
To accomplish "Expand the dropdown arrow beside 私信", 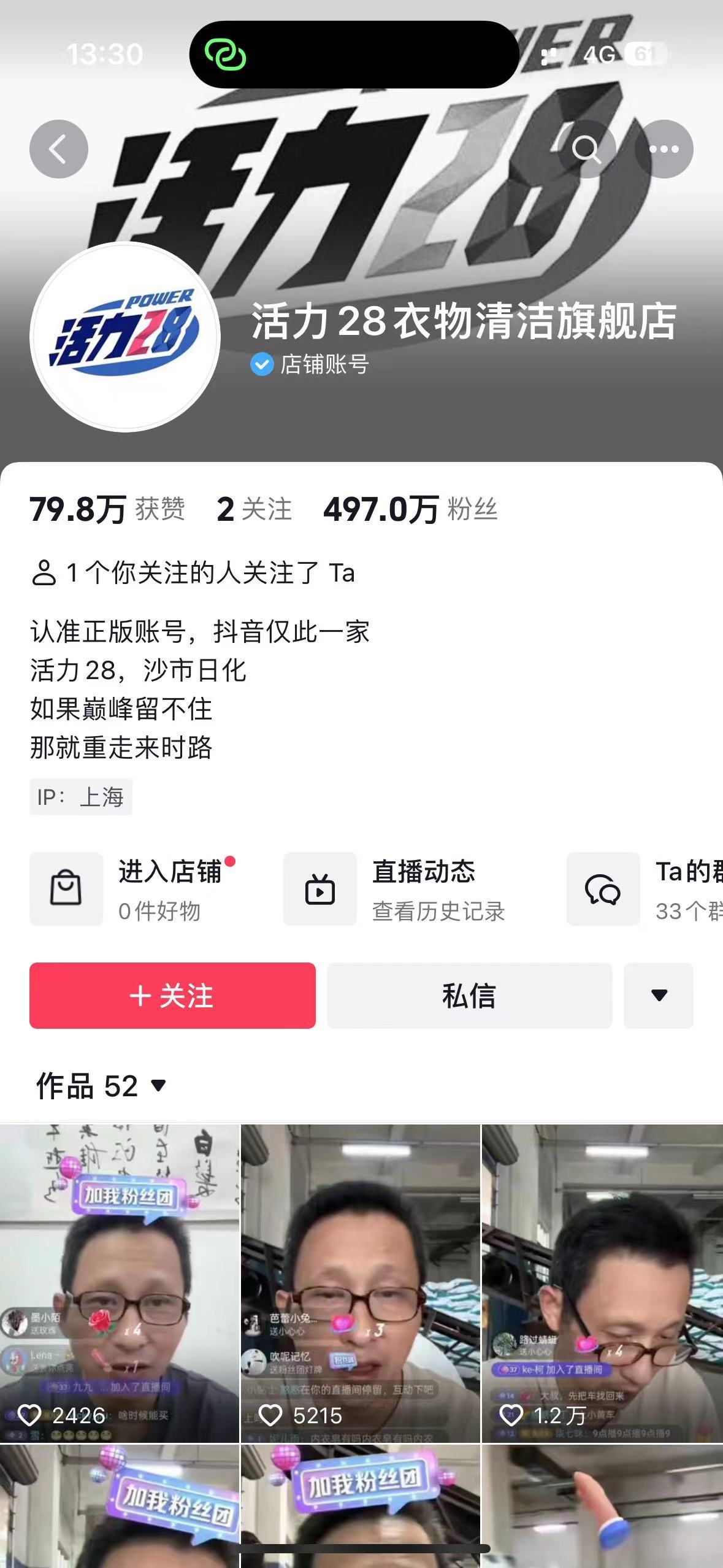I will tap(659, 995).
